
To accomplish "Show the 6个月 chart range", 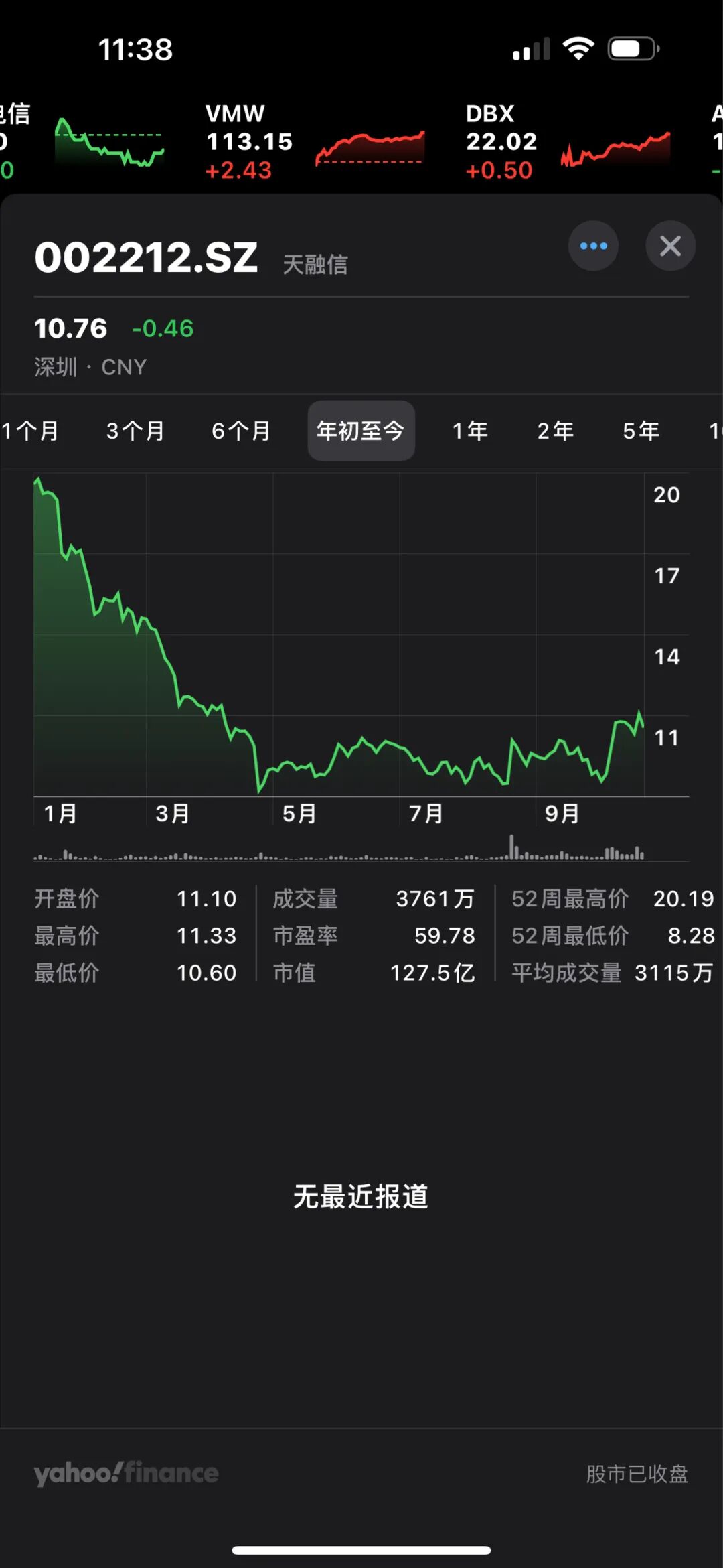I will [241, 431].
